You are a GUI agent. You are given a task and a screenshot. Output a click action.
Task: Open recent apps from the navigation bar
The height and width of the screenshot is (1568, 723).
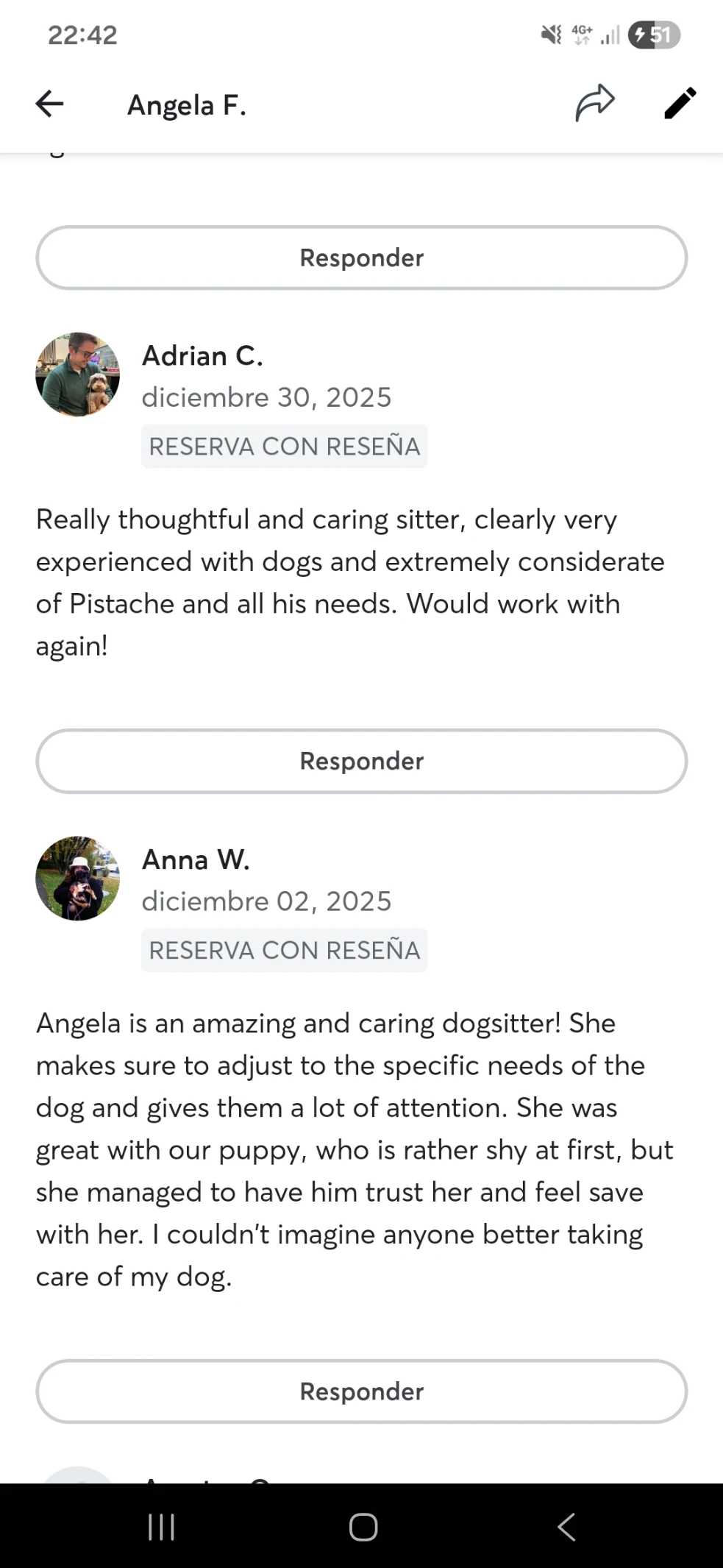click(x=161, y=1527)
